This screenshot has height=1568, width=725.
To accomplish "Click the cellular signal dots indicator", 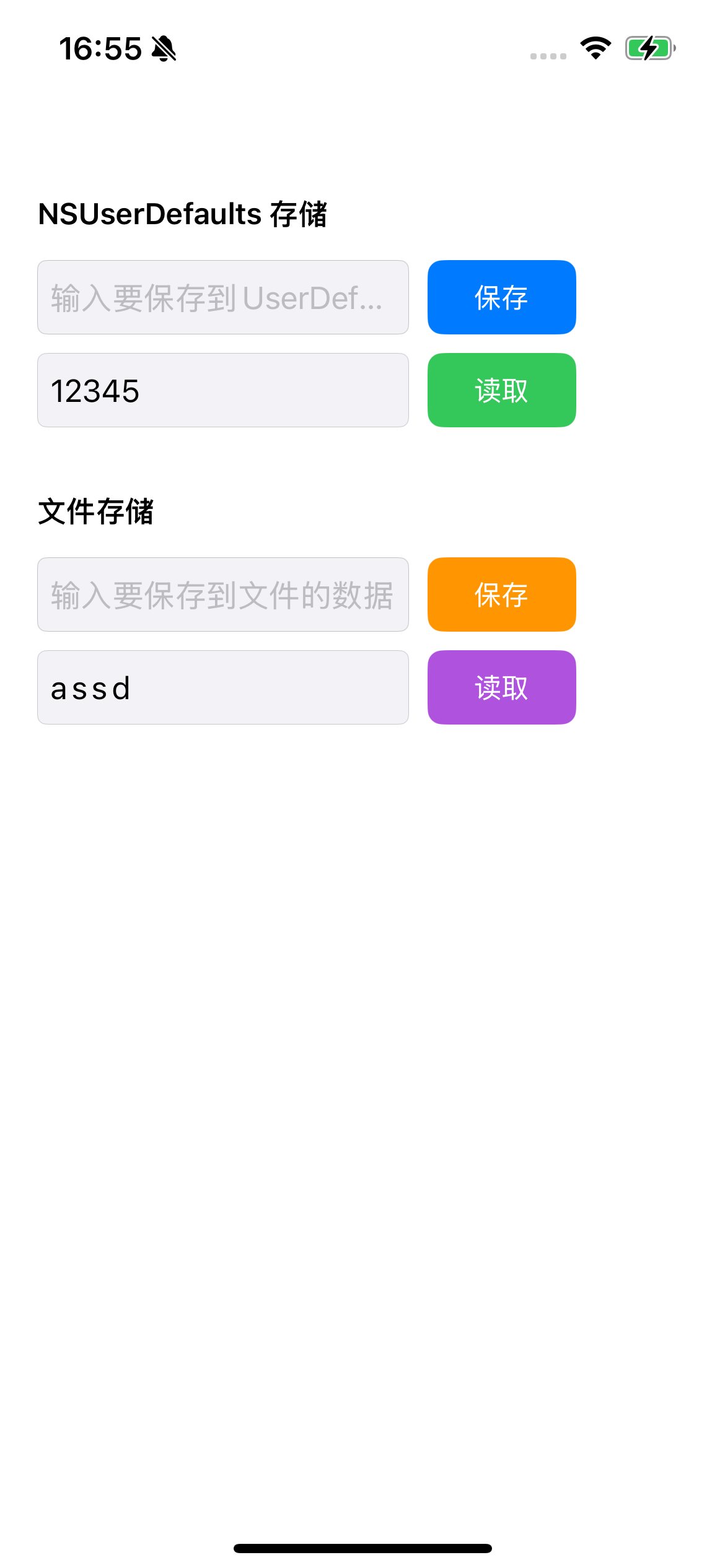I will click(548, 56).
